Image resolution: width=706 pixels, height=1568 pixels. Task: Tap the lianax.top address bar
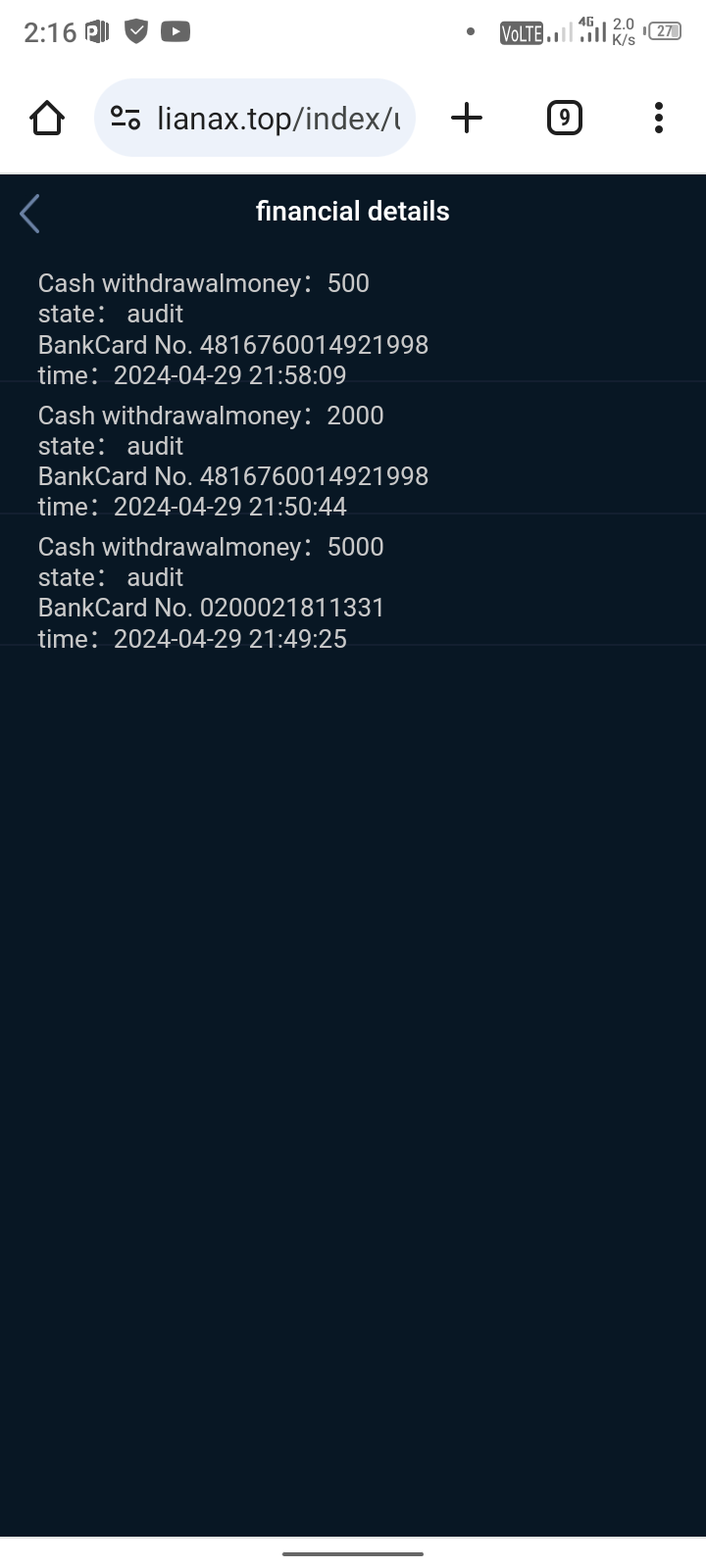278,119
